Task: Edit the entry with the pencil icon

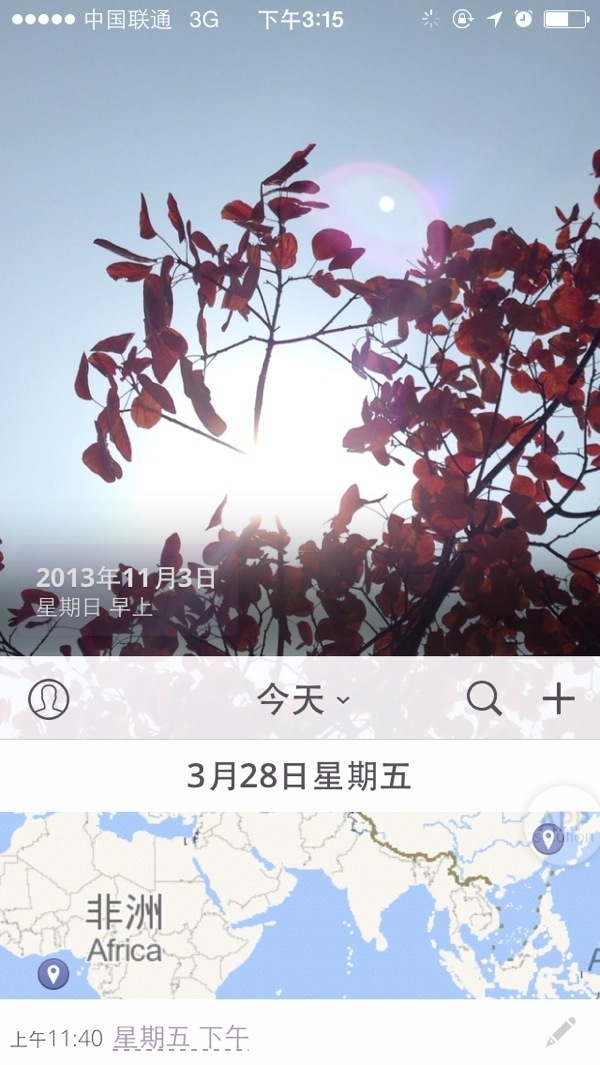Action: click(x=561, y=1032)
